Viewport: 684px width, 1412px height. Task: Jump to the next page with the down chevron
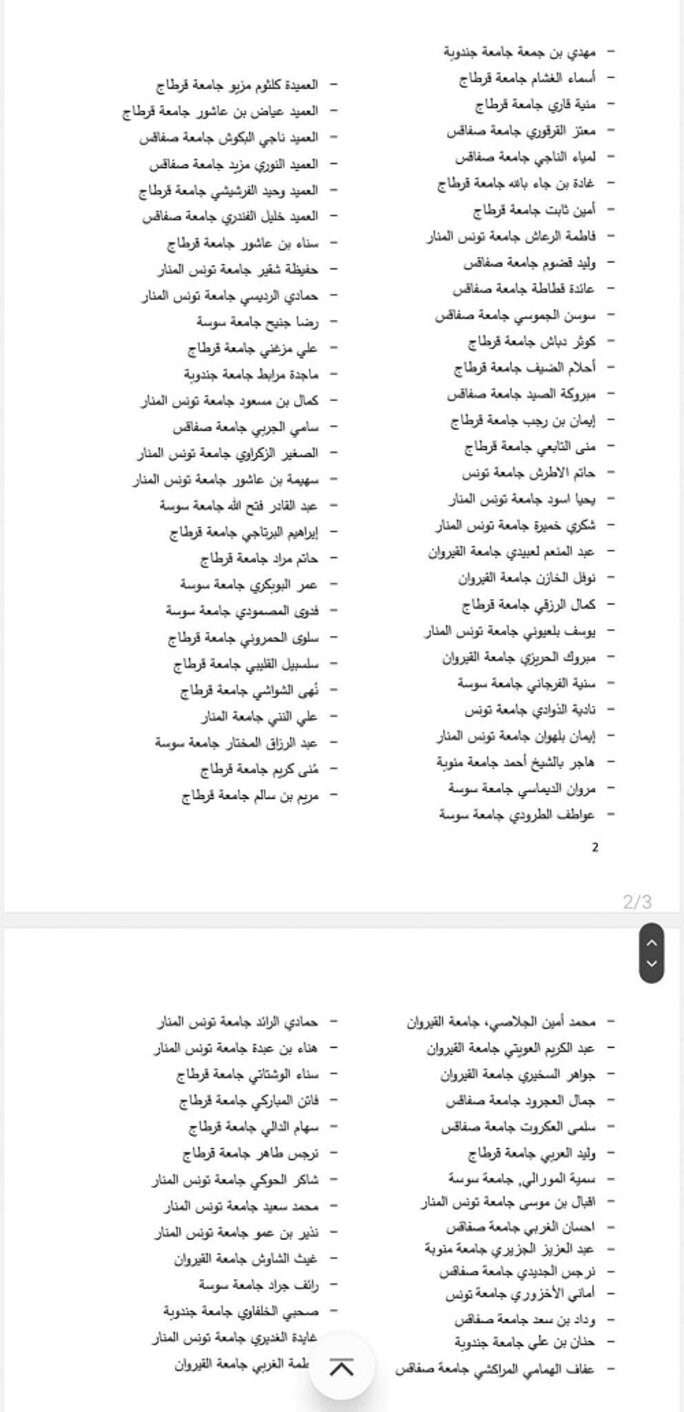click(651, 964)
